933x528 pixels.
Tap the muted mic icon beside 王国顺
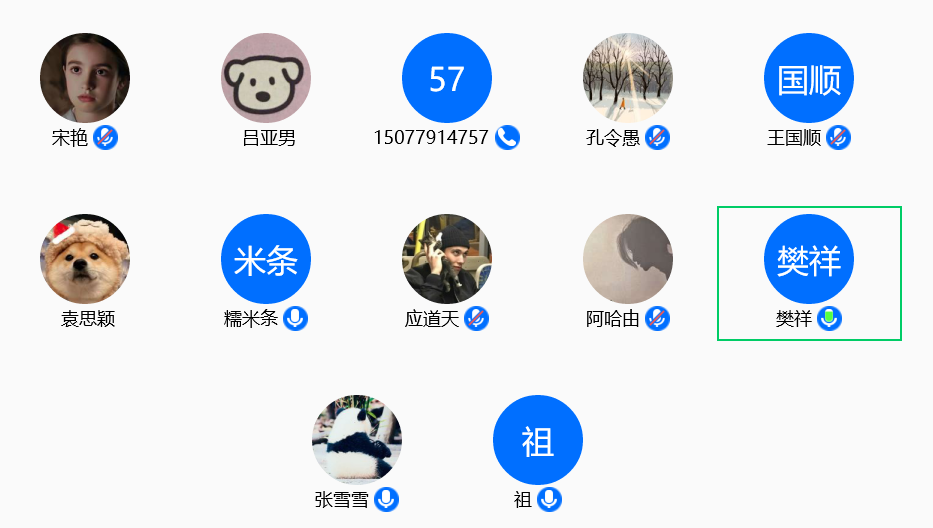[839, 138]
